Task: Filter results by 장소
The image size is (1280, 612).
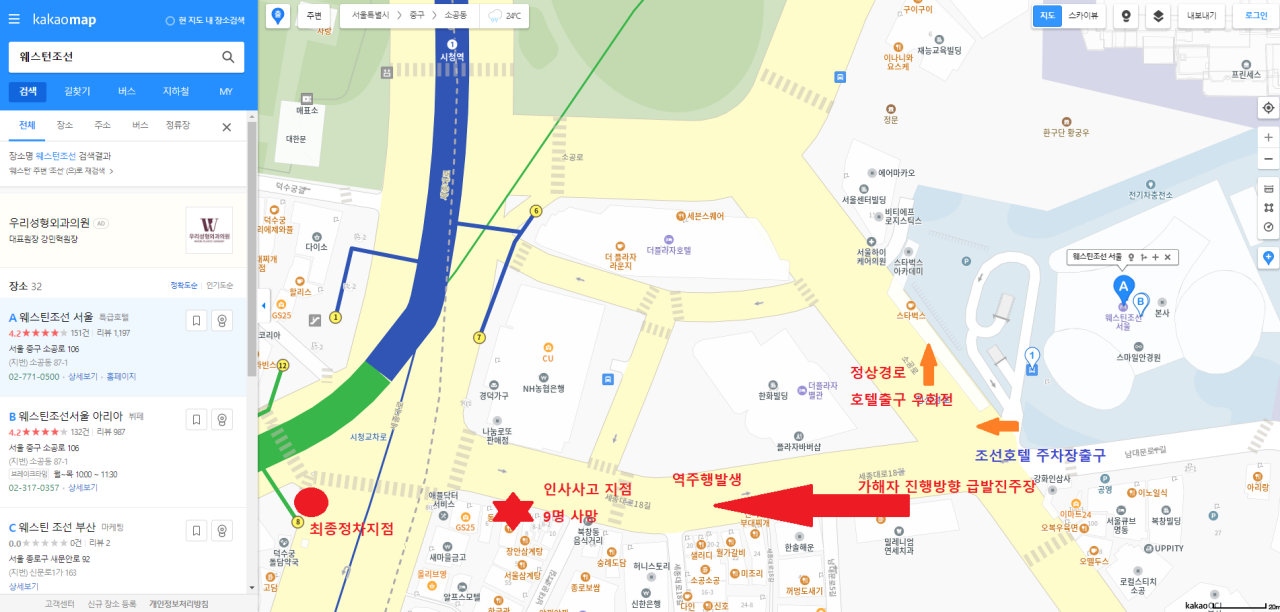Action: tap(65, 126)
